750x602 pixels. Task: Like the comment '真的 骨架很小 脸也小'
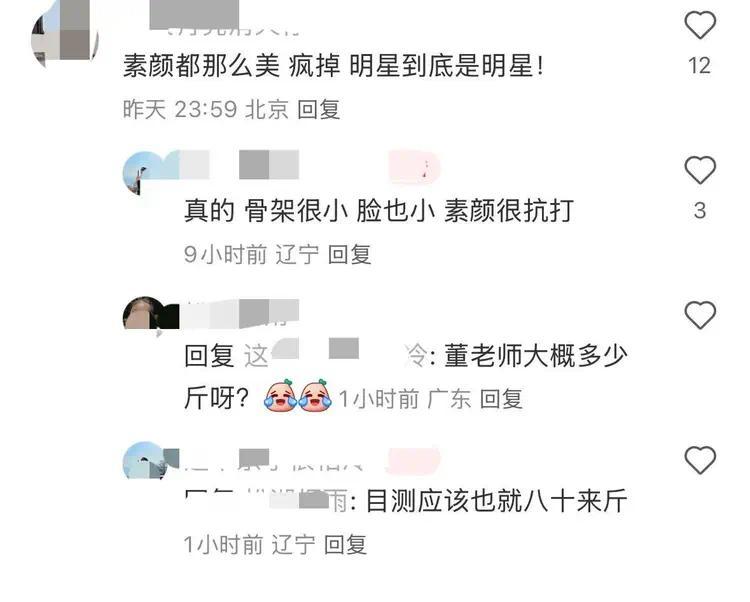[700, 170]
